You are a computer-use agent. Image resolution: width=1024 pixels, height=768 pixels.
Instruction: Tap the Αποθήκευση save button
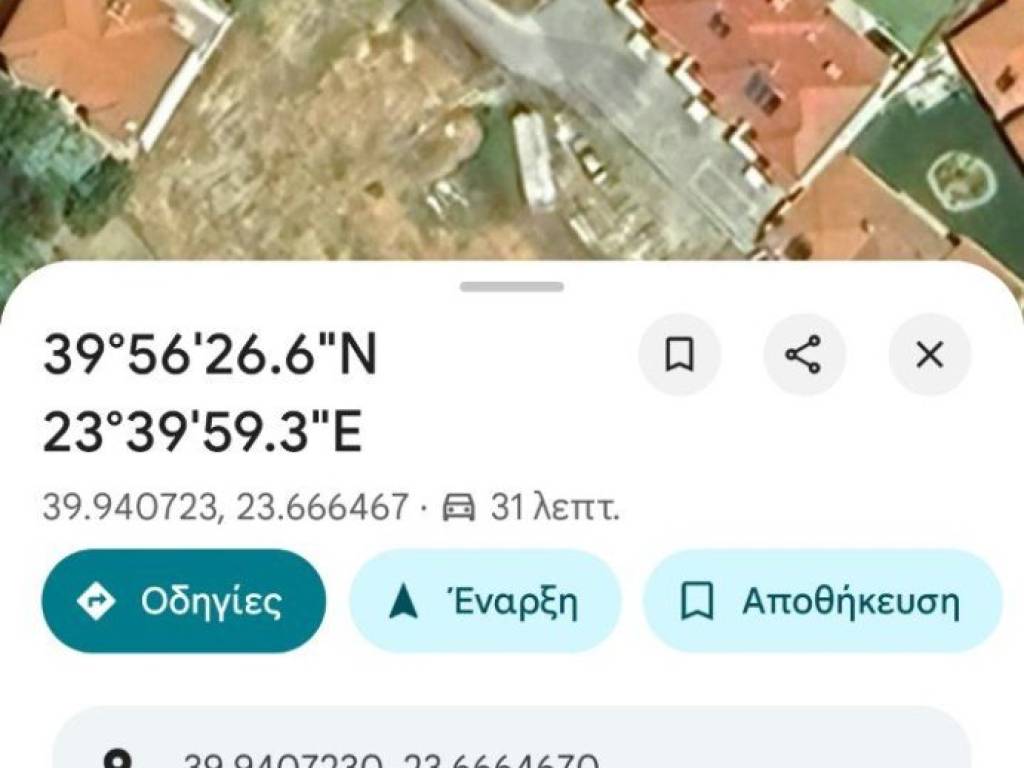click(x=822, y=602)
